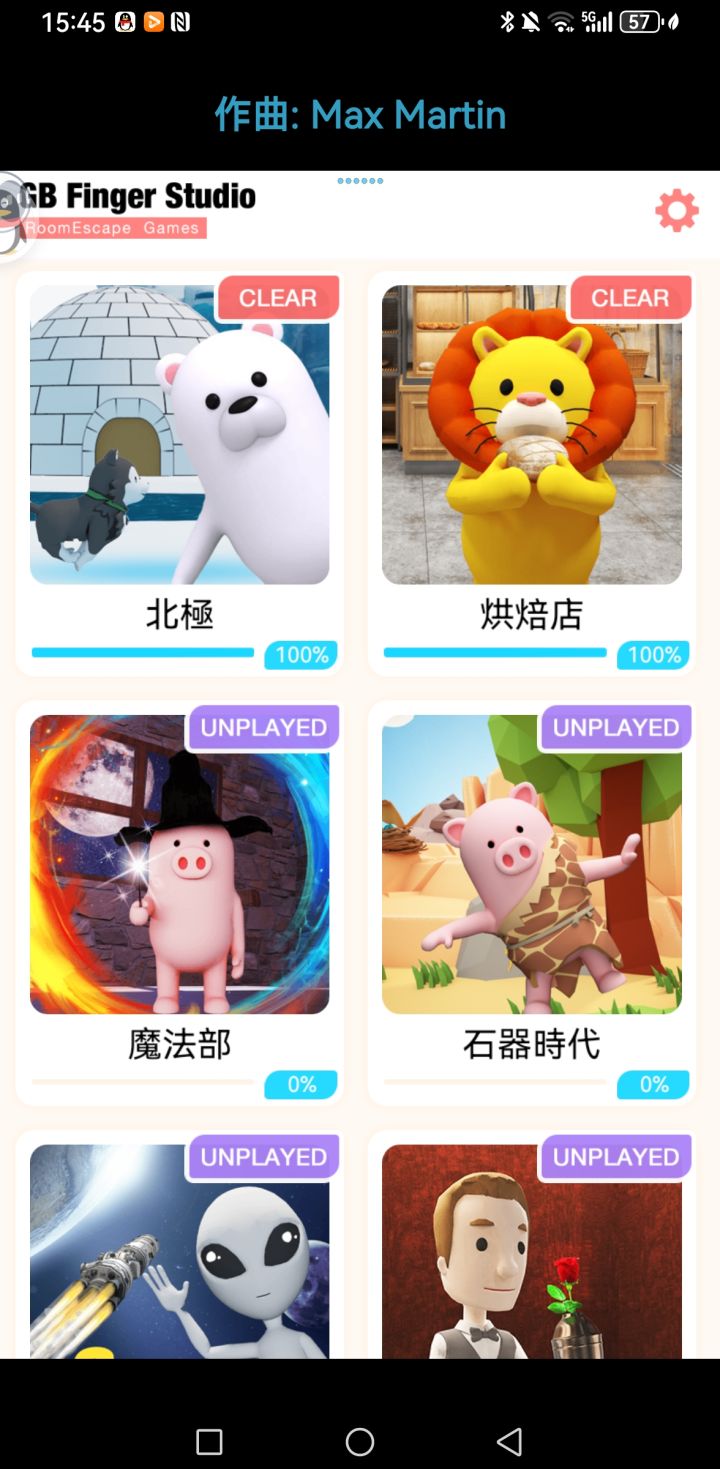
Task: Open the settings gear icon
Action: [676, 210]
